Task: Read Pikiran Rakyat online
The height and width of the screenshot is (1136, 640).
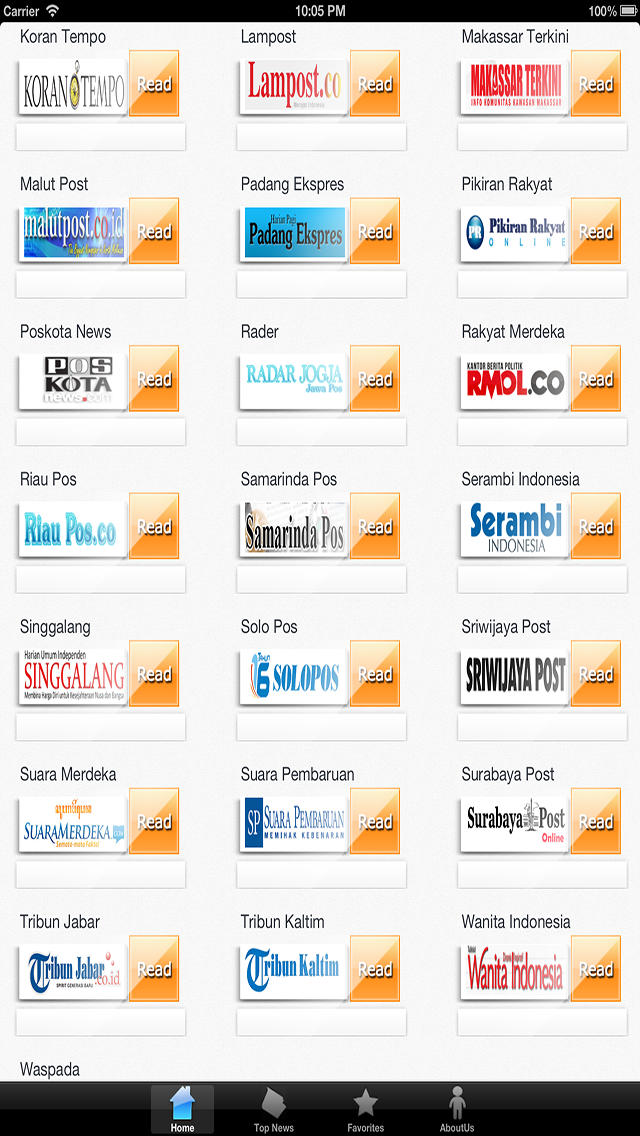Action: [595, 232]
